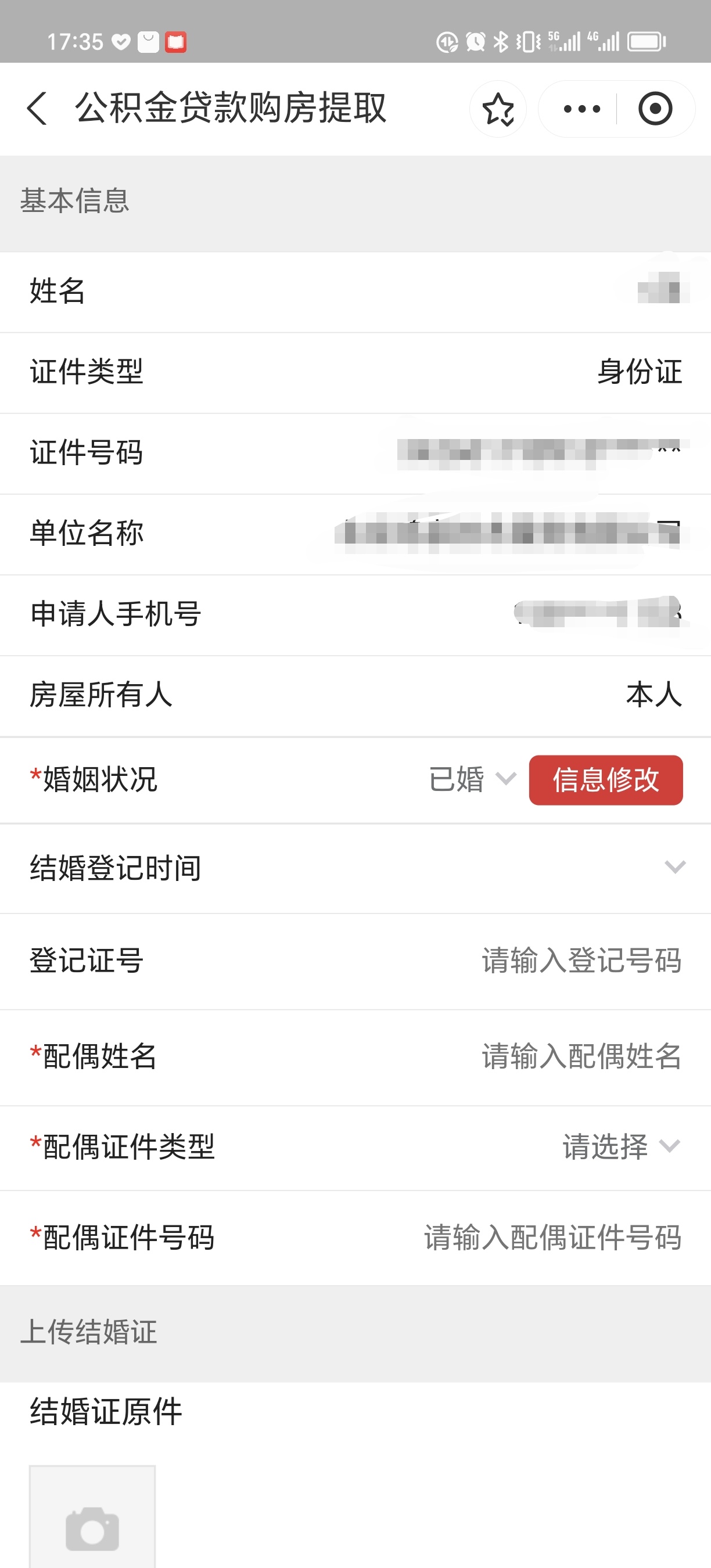
Task: Add this mini program to favorites
Action: [x=498, y=109]
